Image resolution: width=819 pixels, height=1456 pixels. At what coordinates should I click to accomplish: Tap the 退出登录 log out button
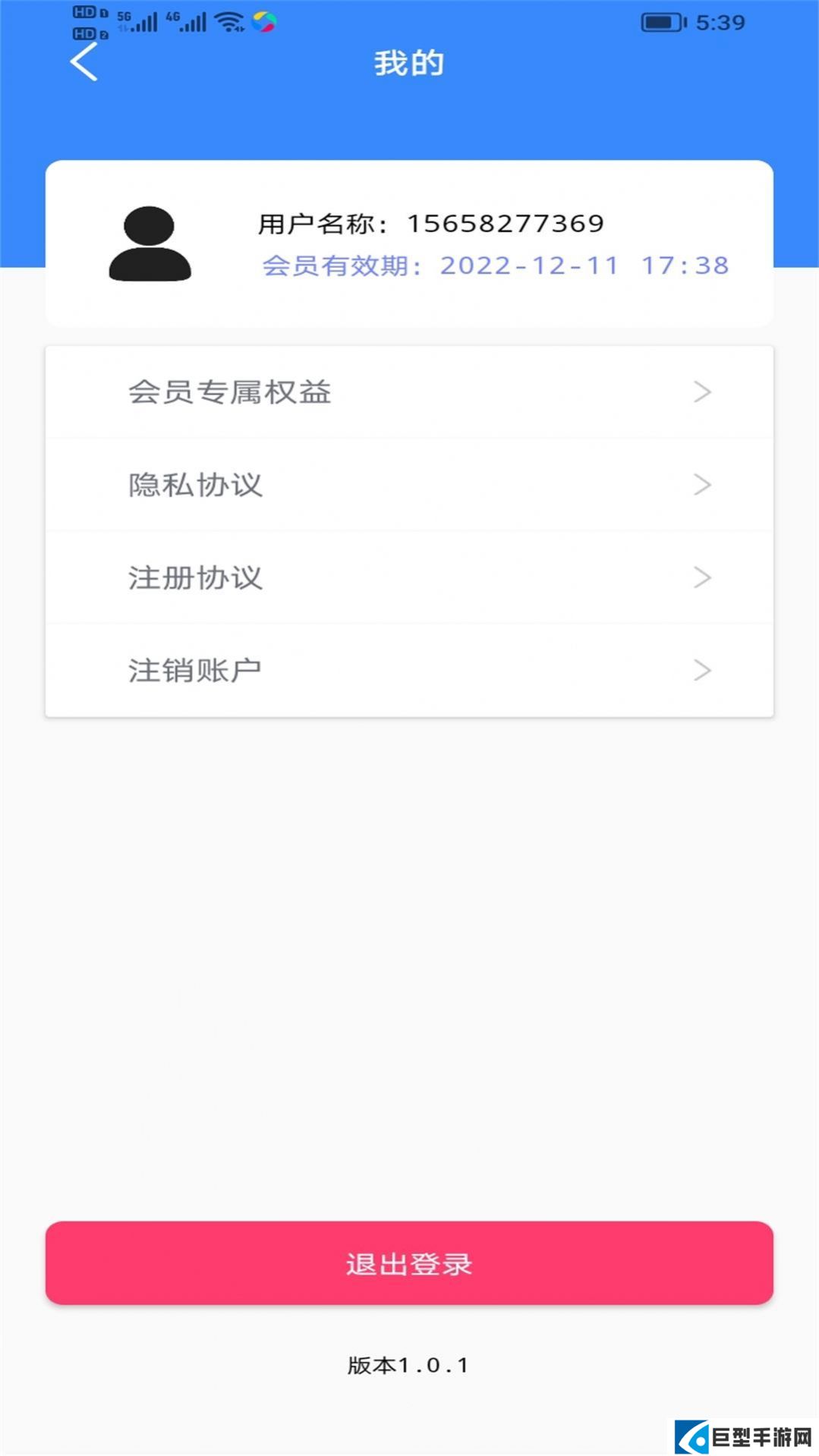(x=409, y=1263)
